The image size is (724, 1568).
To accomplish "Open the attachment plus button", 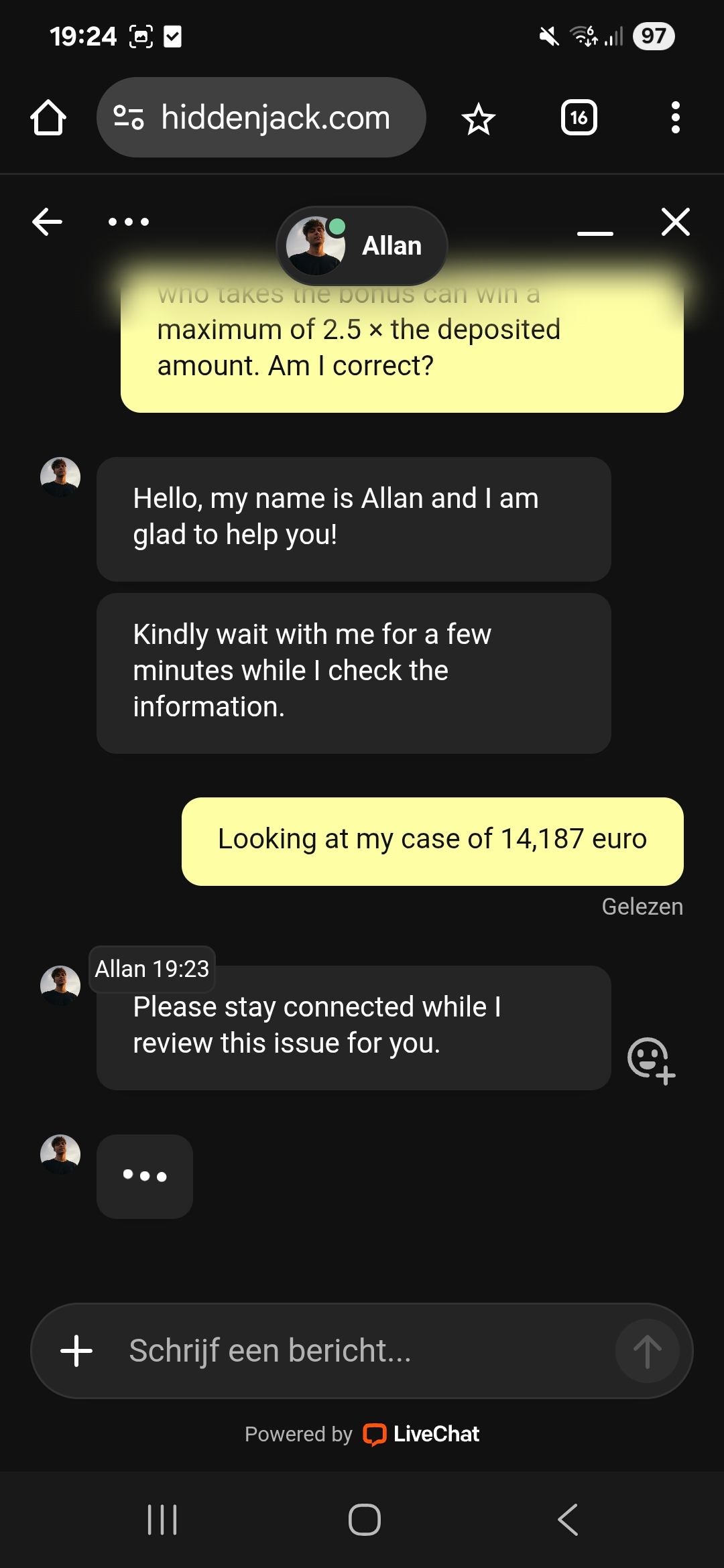I will 76,1350.
